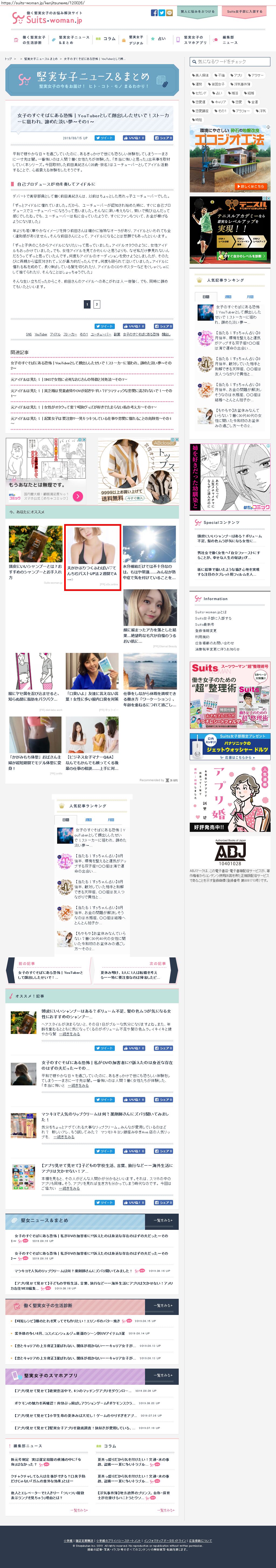The image size is (276, 1568).
Task: Open the Twitter icon in the header
Action: tap(161, 13)
